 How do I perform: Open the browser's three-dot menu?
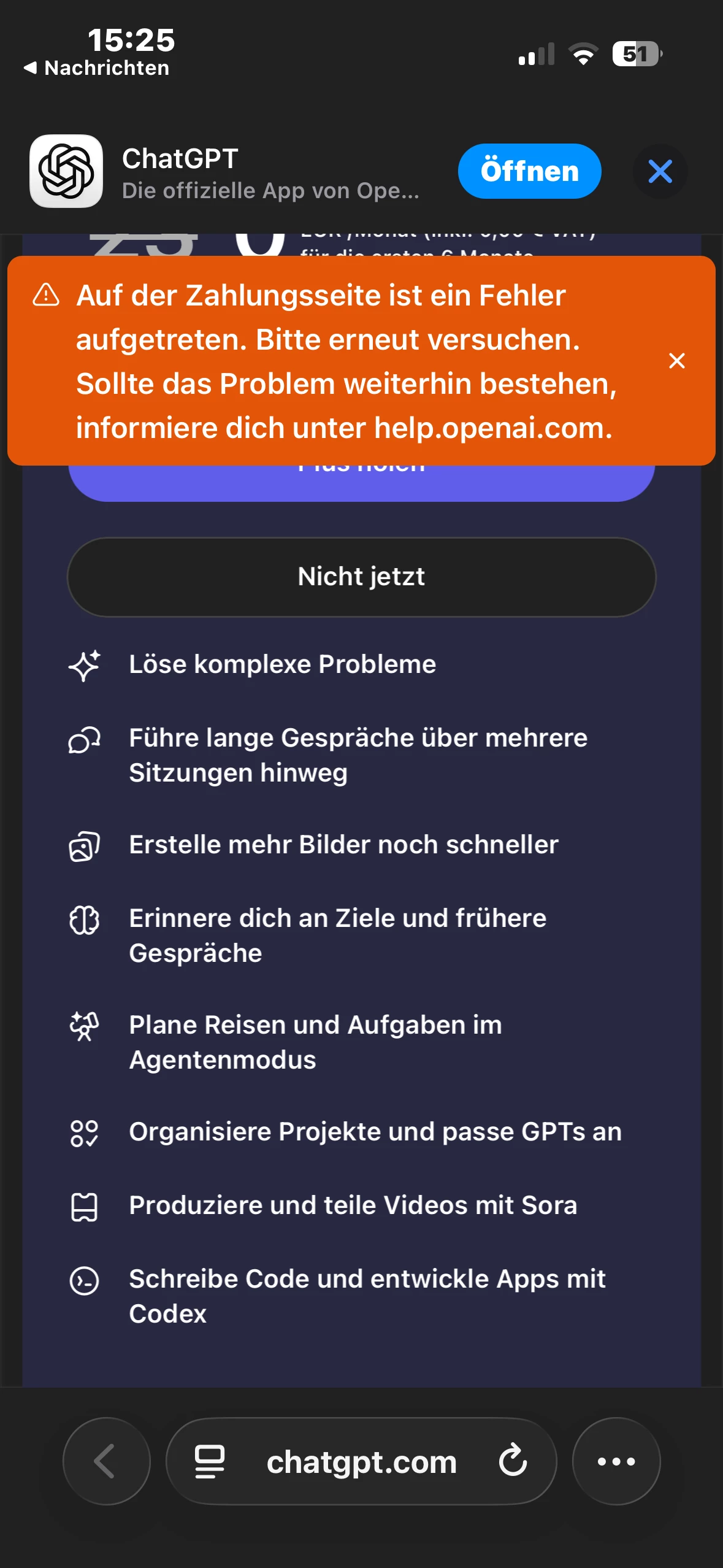616,1461
